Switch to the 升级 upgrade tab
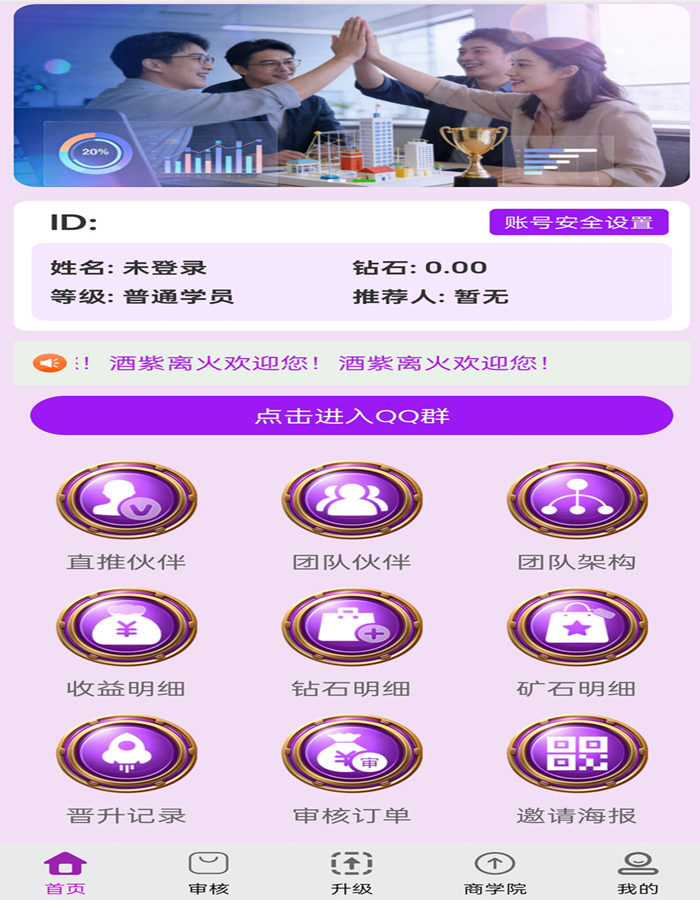 [351, 872]
